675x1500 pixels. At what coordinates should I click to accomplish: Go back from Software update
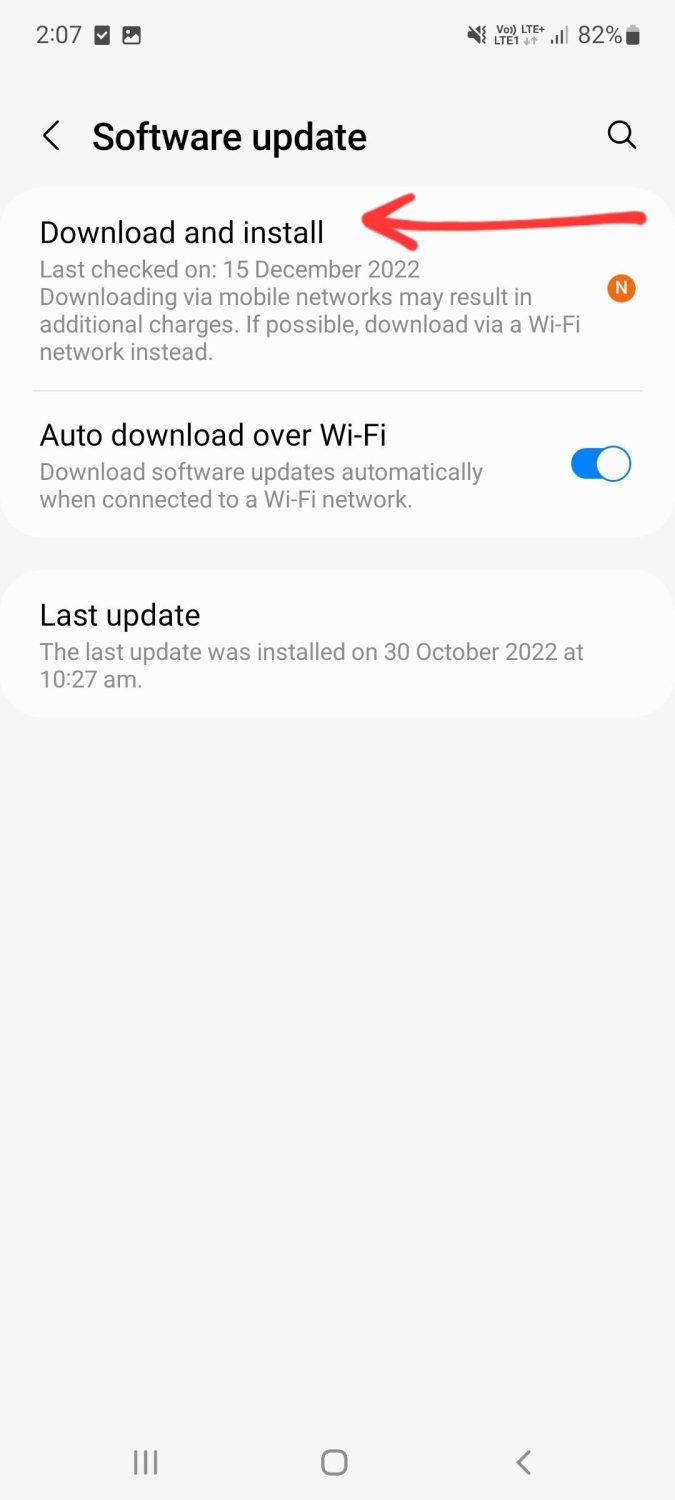click(x=52, y=136)
